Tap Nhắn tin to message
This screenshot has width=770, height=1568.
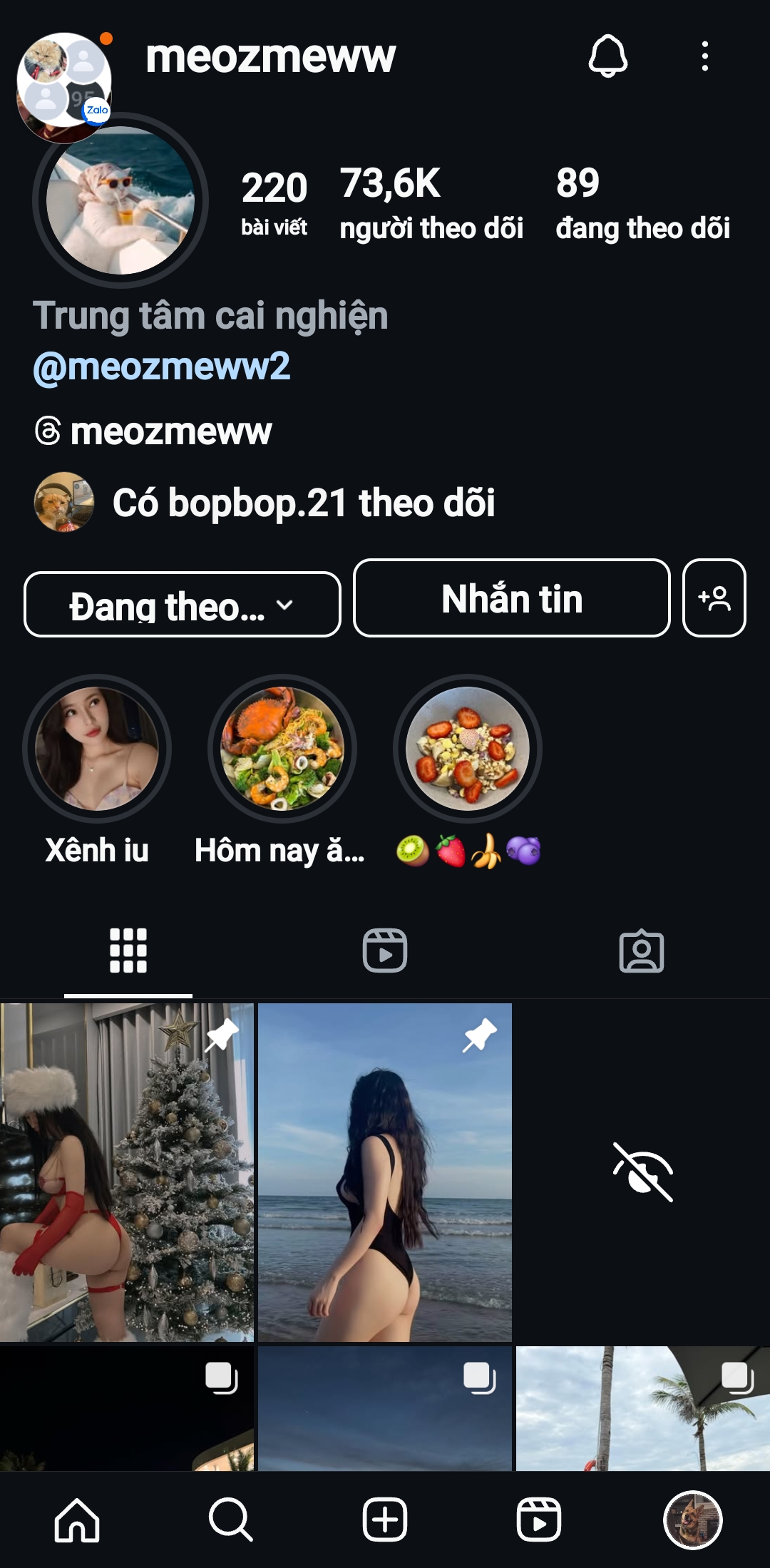coord(511,598)
